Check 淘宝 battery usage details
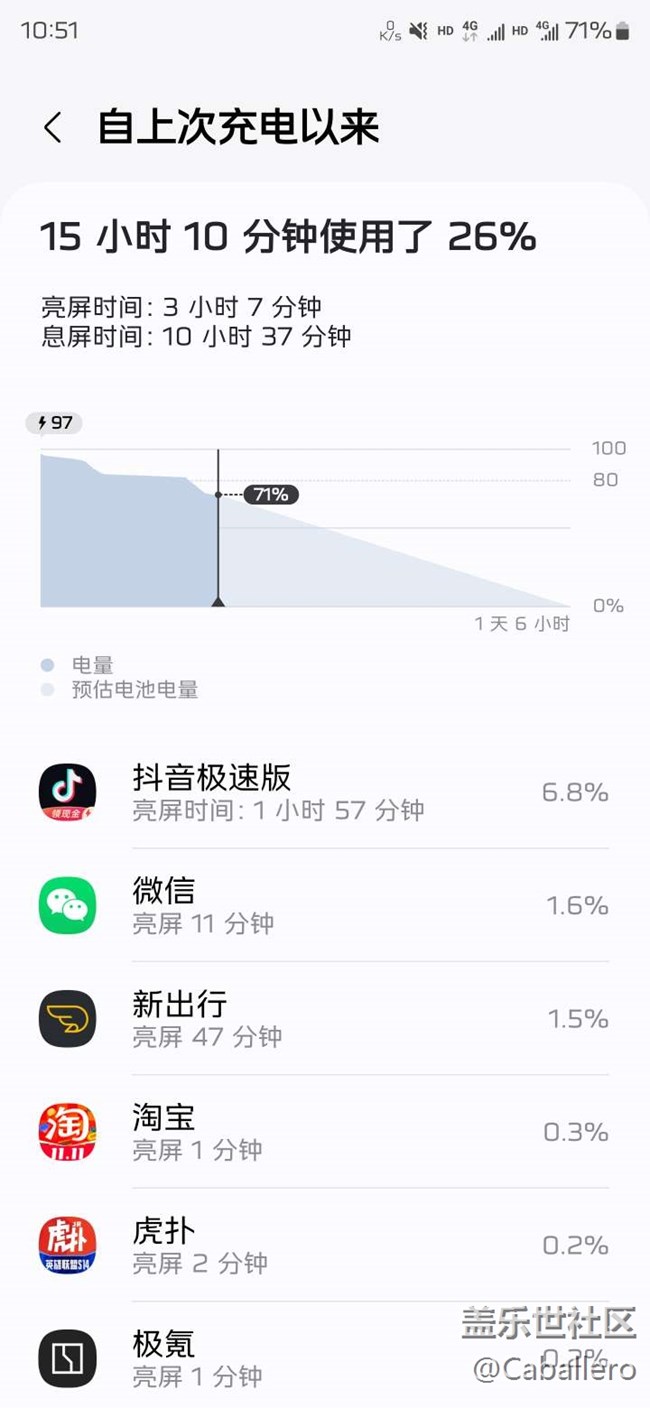 pos(324,1132)
